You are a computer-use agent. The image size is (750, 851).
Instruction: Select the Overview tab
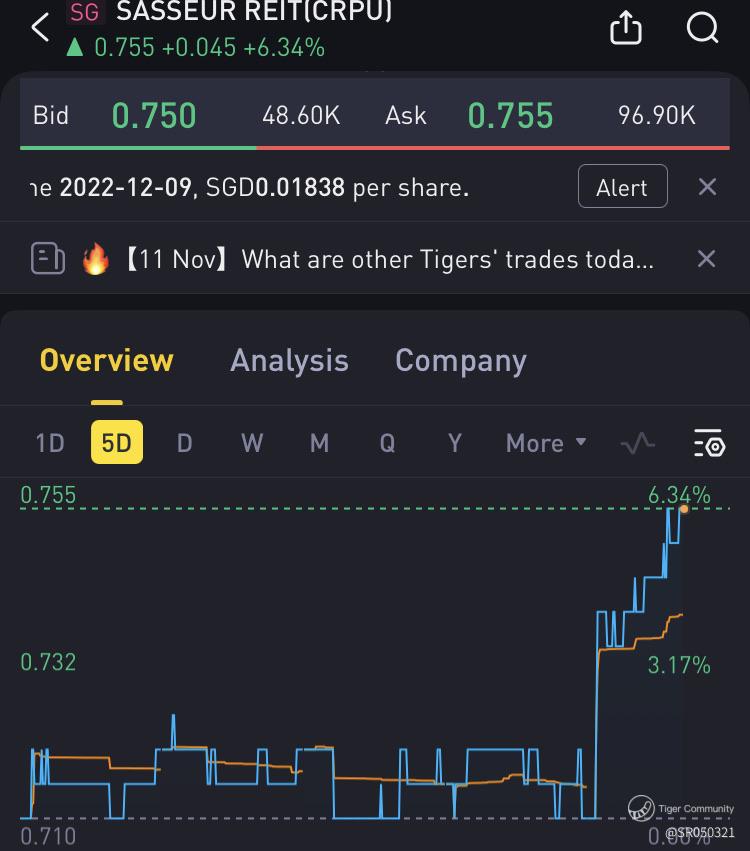106,361
